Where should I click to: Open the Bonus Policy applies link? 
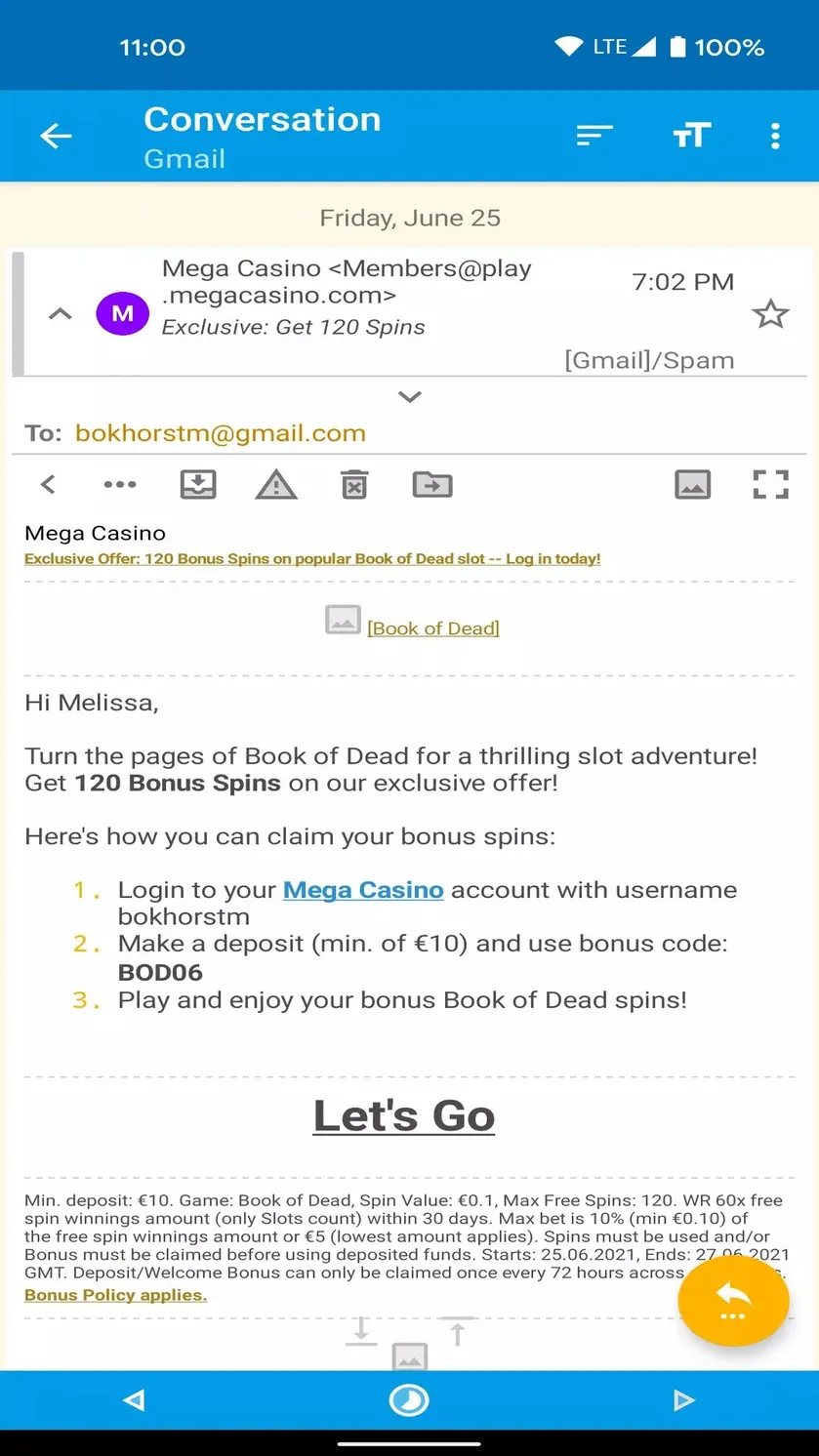(x=115, y=1295)
